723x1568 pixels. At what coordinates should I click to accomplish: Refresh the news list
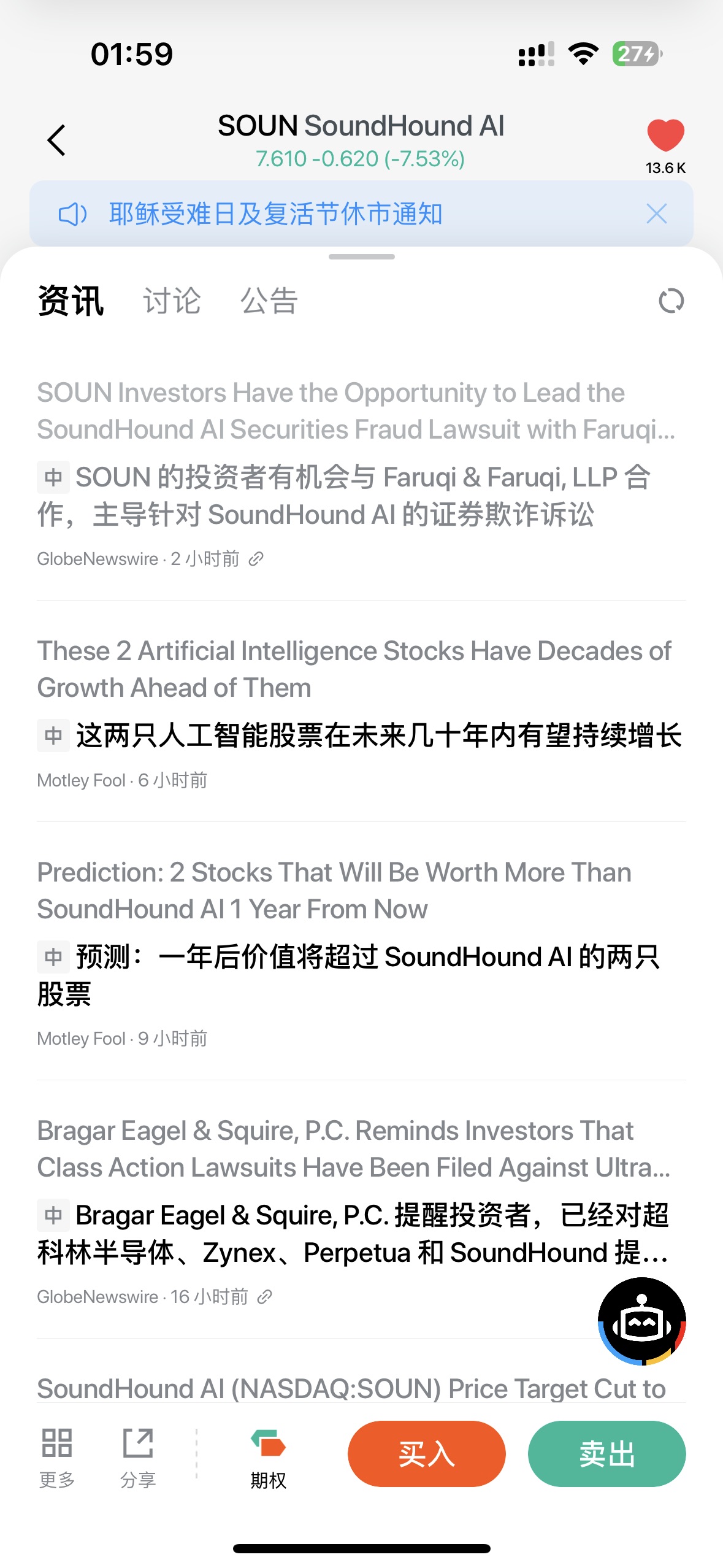click(671, 301)
